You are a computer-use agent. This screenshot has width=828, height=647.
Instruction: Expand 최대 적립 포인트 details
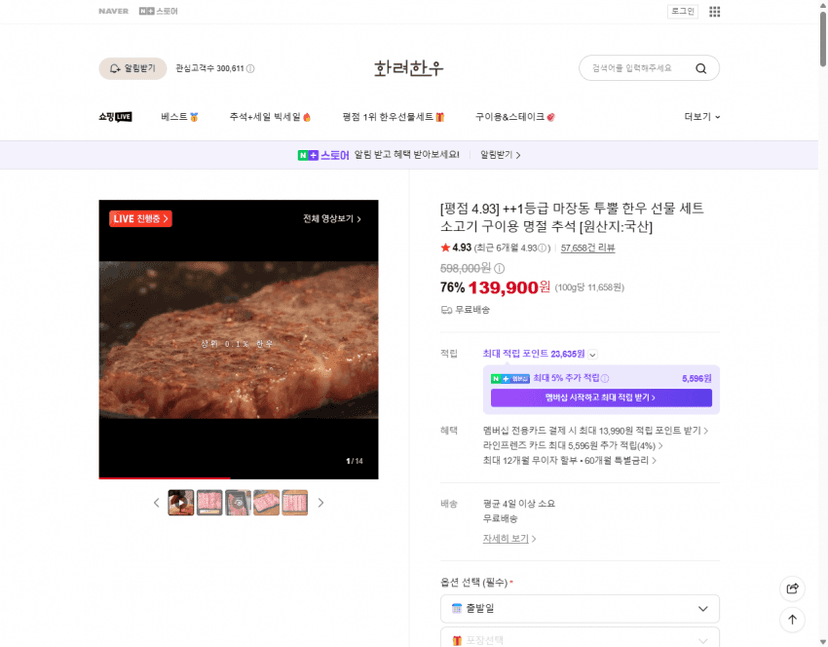(x=592, y=354)
